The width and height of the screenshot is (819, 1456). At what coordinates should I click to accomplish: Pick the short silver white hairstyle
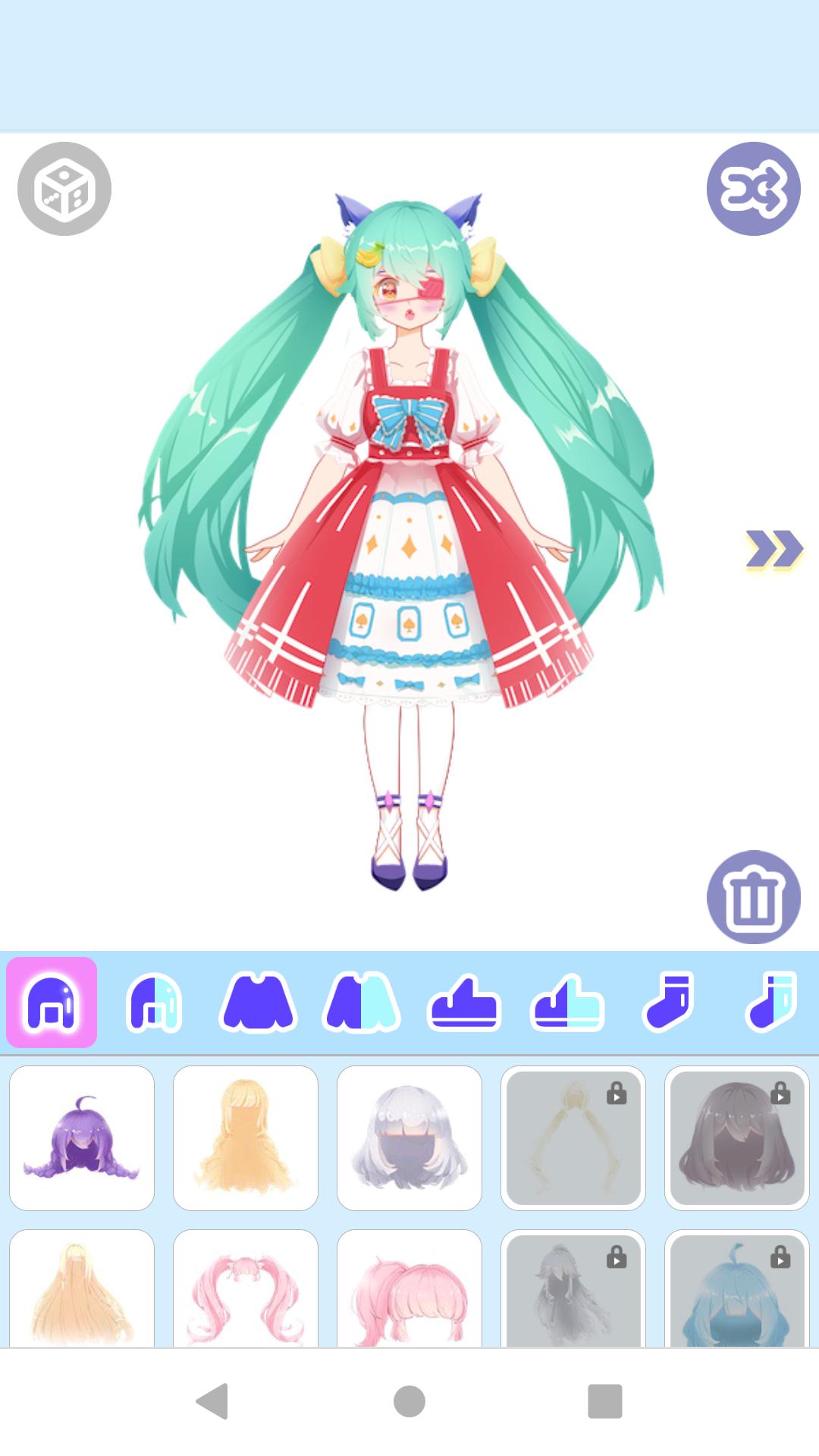click(409, 1137)
